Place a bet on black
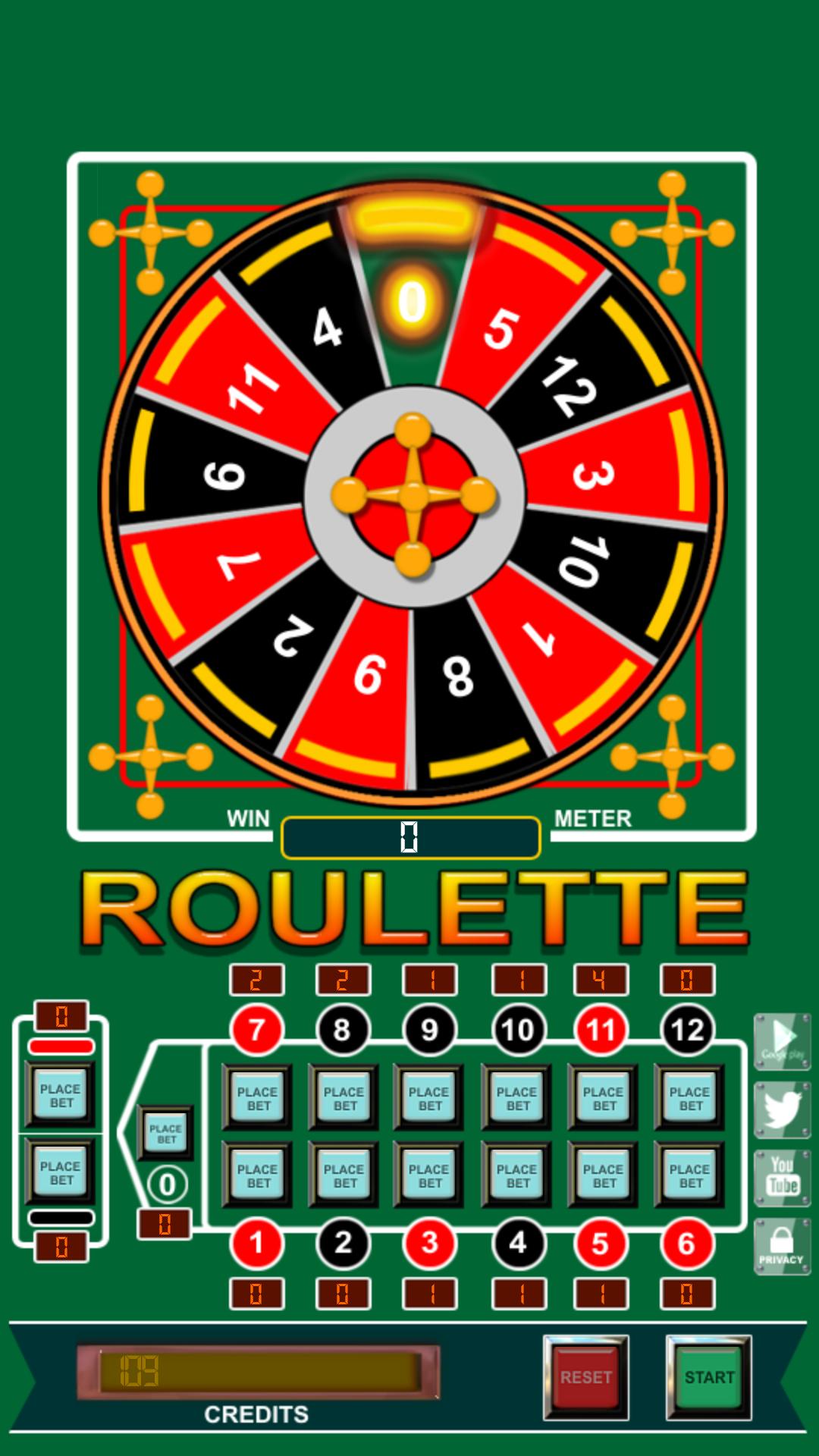This screenshot has width=819, height=1456. click(61, 1172)
